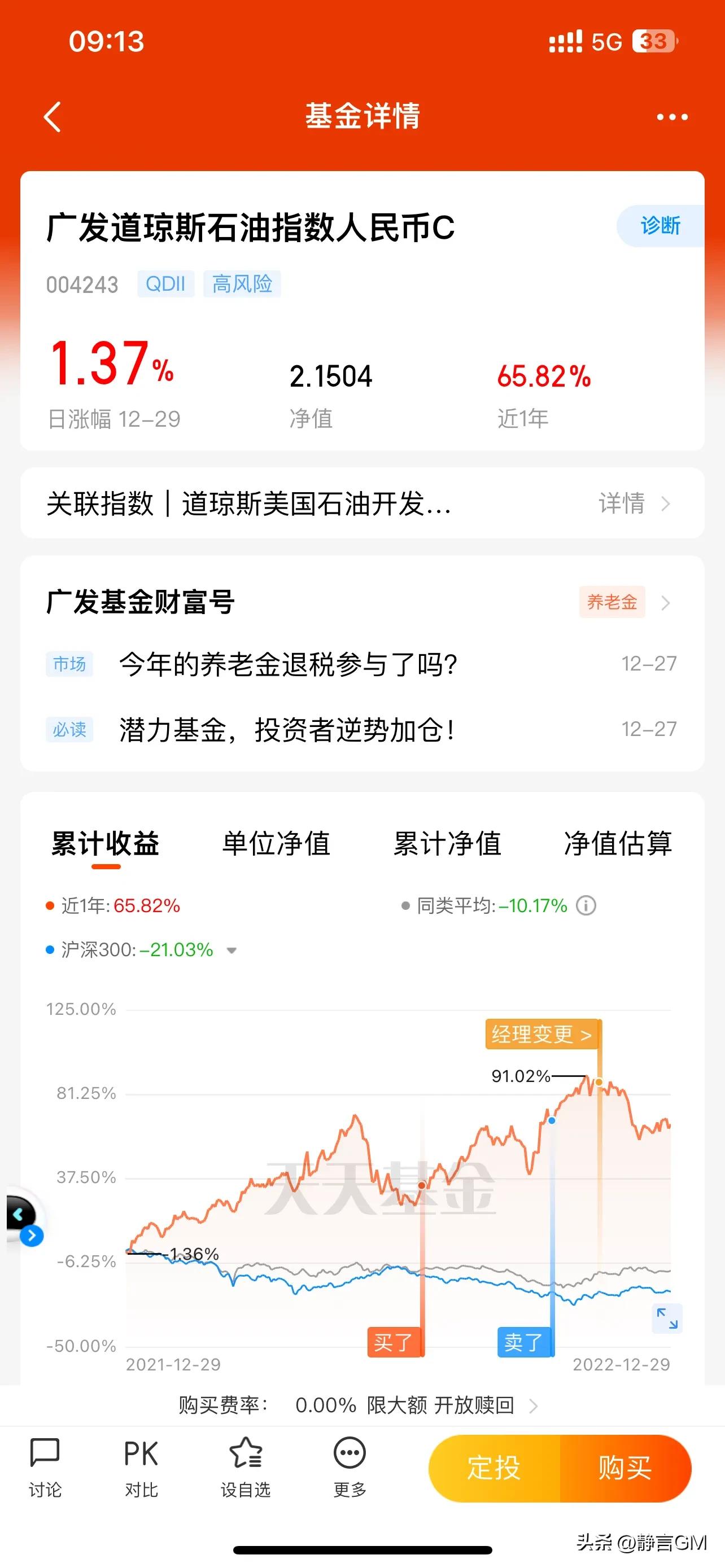Tap the back arrow at top left

point(53,117)
